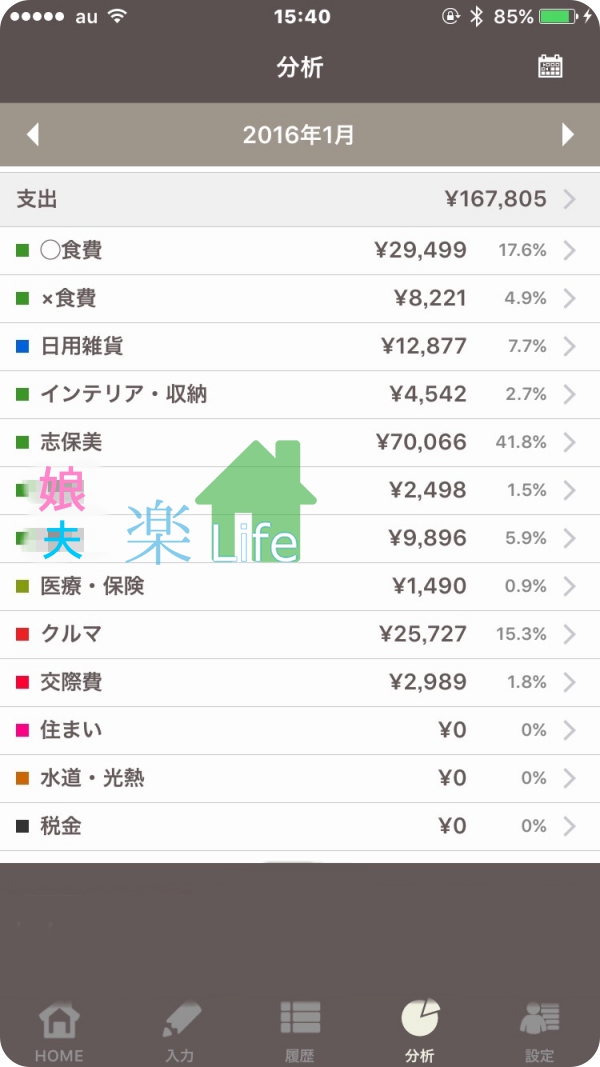
Task: View 日用雑貨 expense breakdown
Action: coord(300,347)
